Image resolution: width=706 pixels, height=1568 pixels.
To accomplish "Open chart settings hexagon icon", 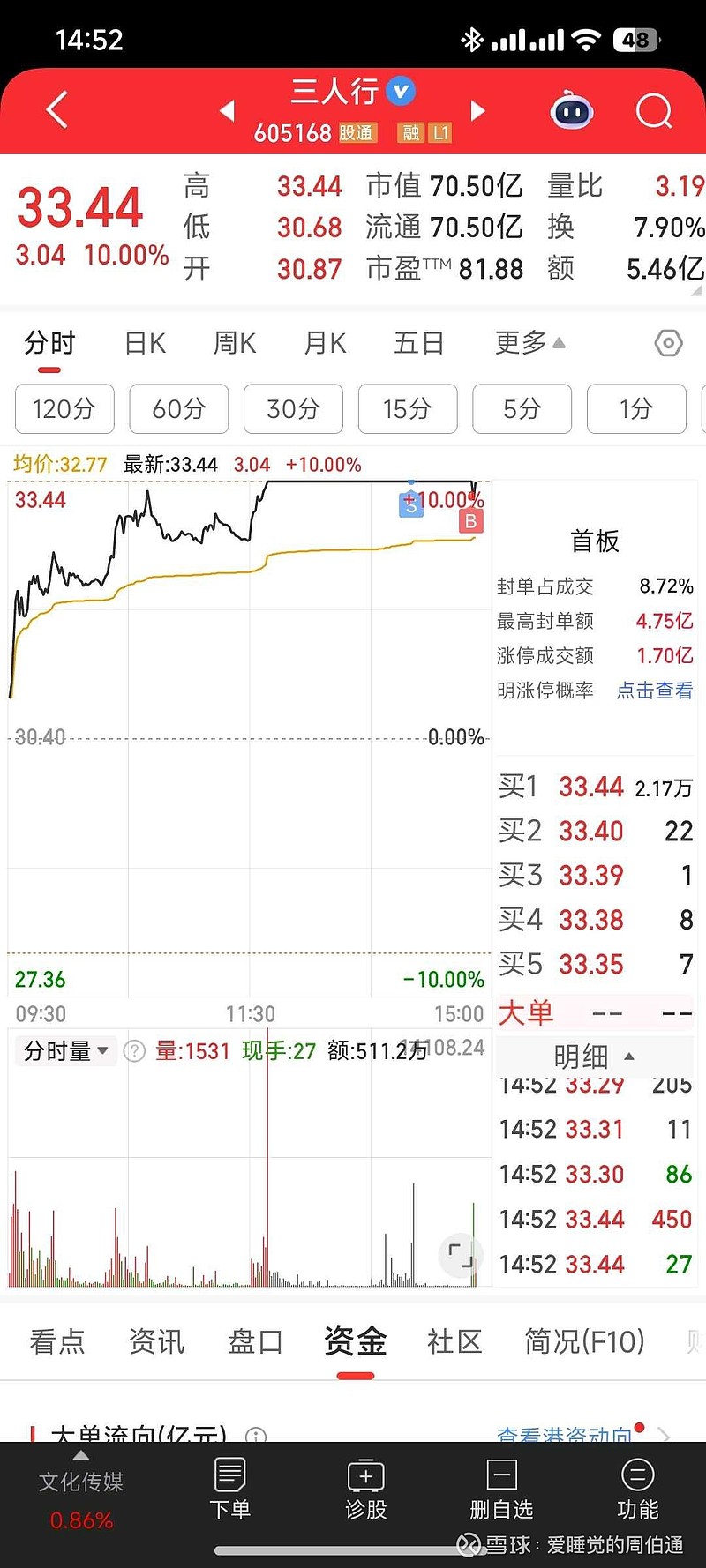I will click(668, 343).
